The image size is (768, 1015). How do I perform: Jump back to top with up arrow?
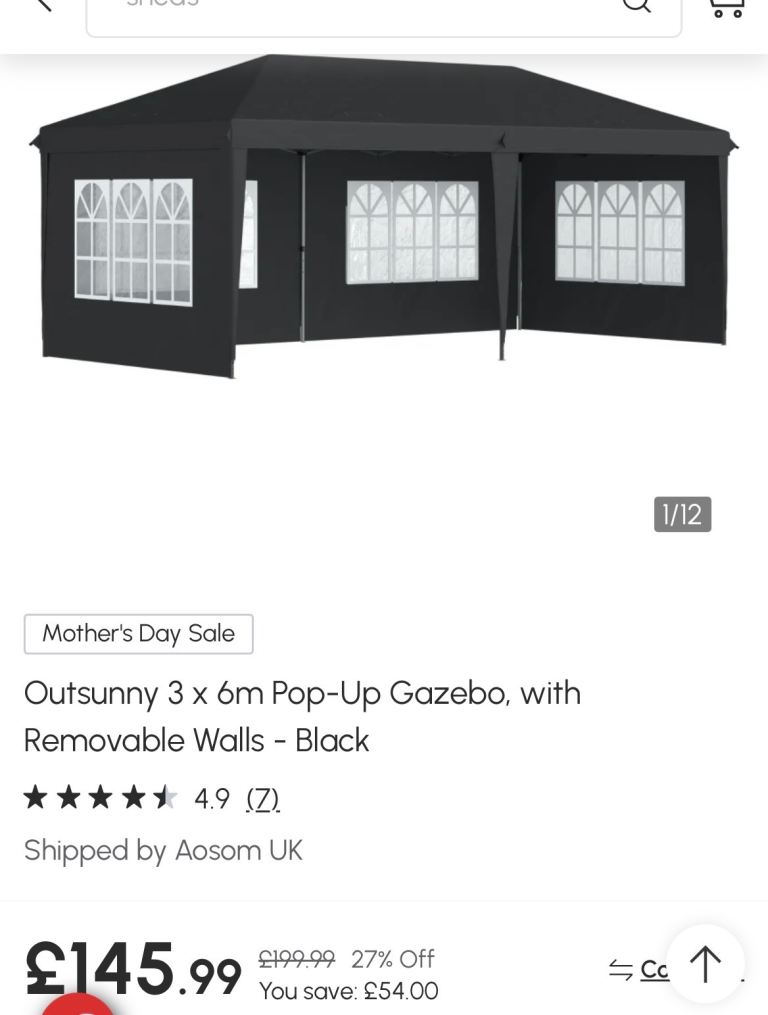click(705, 964)
